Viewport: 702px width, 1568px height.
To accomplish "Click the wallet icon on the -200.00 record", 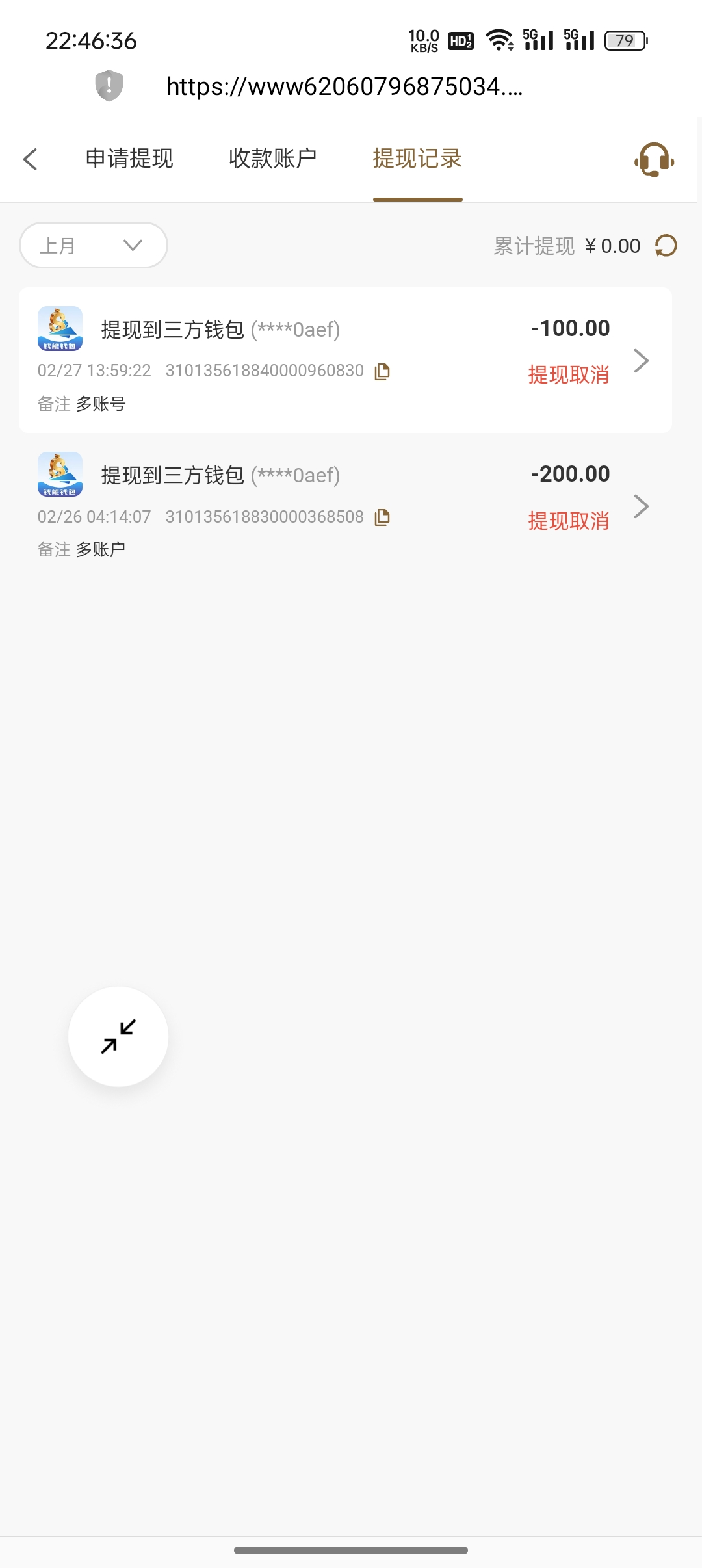I will 60,475.
